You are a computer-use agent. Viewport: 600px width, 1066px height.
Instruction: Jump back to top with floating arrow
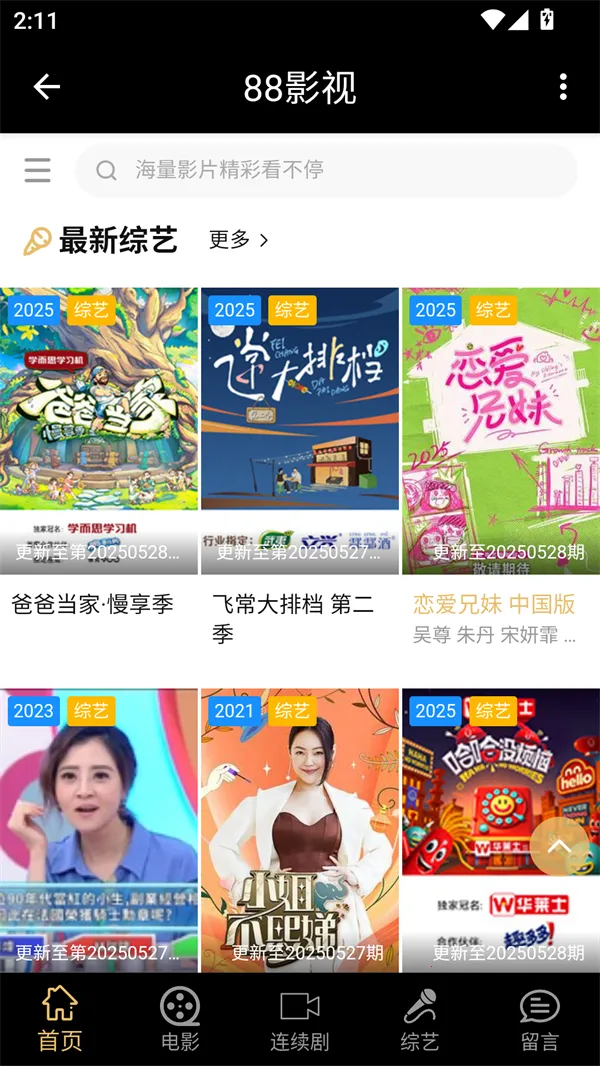[559, 847]
